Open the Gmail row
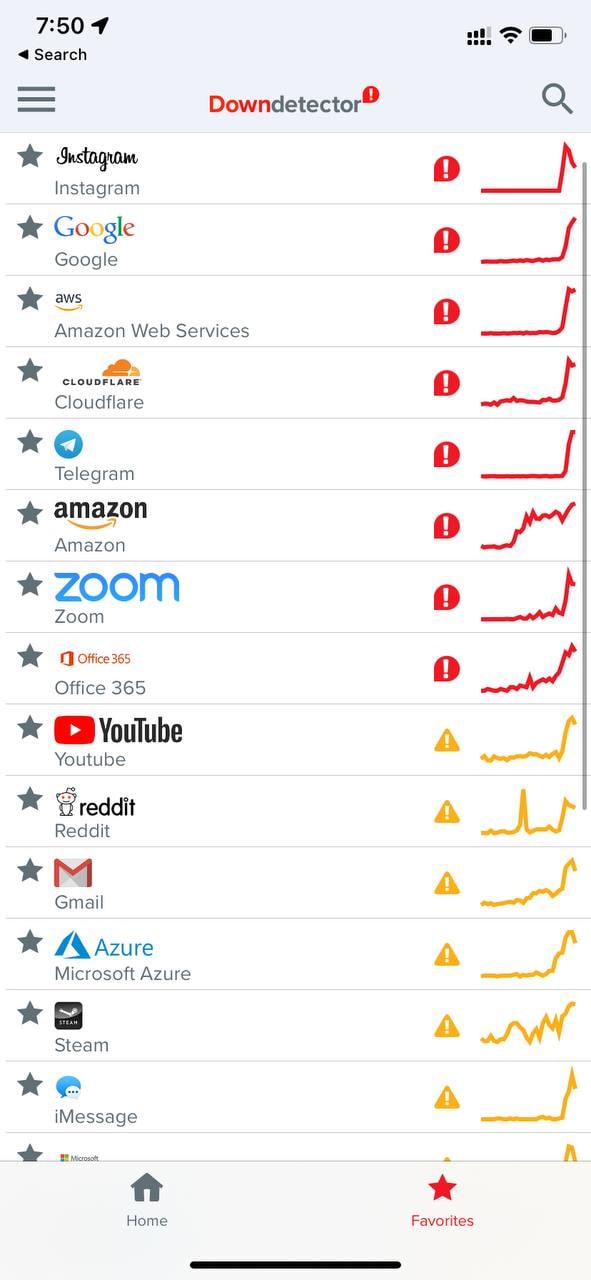Image resolution: width=591 pixels, height=1280 pixels. point(295,883)
